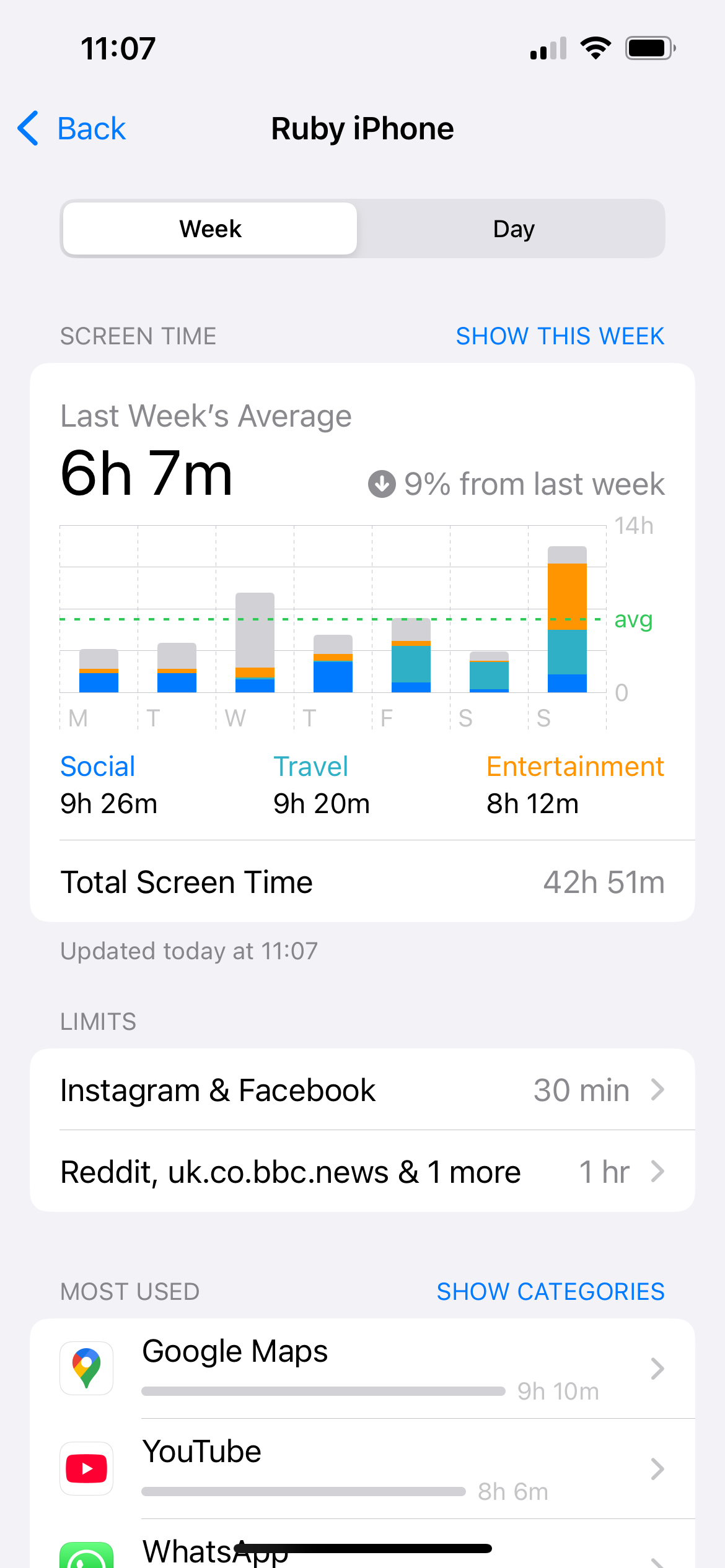The width and height of the screenshot is (725, 1568).
Task: Select Wednesday's bar in the chart
Action: click(x=255, y=643)
